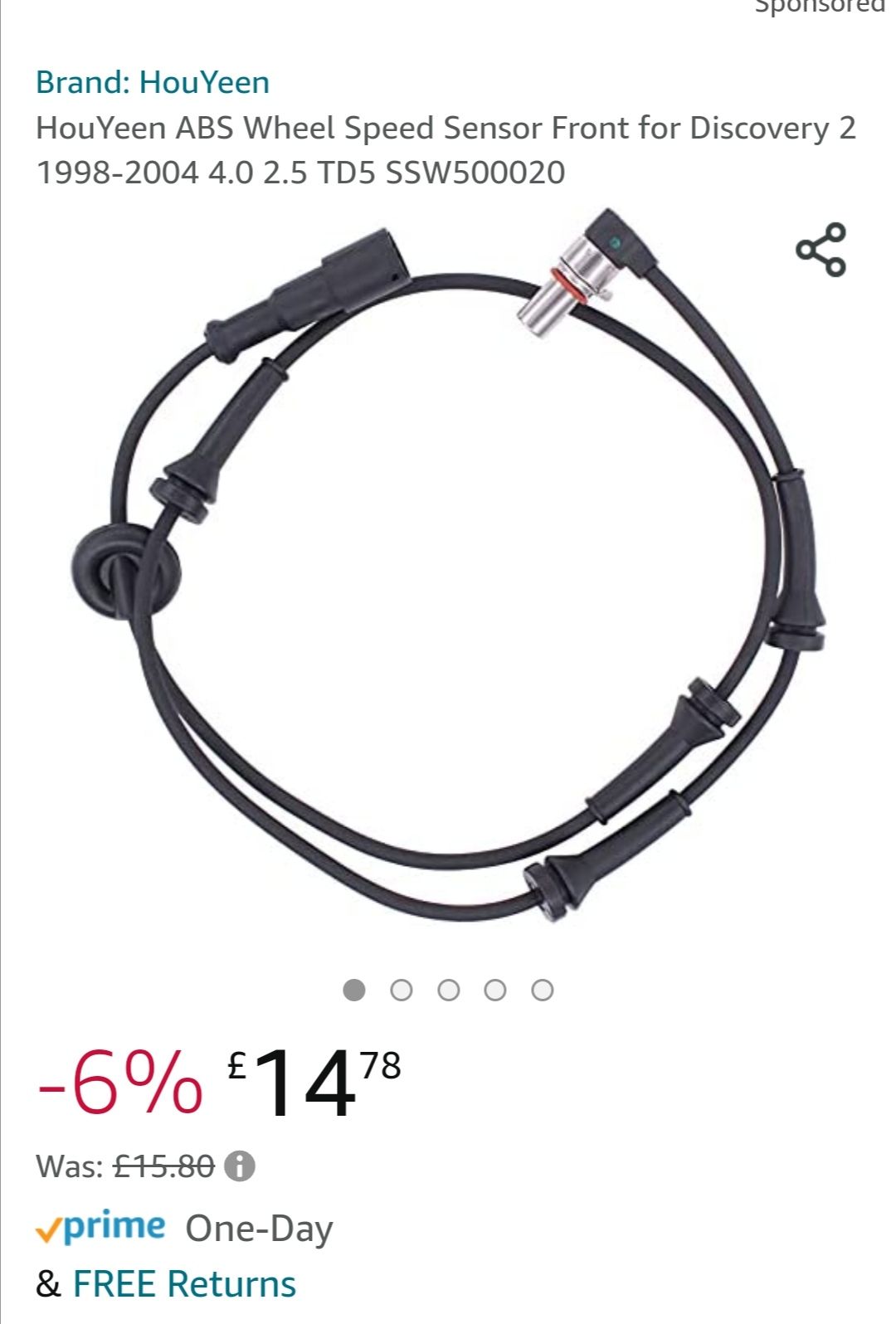Viewport: 896px width, 1324px height.
Task: Share this product
Action: (x=821, y=250)
